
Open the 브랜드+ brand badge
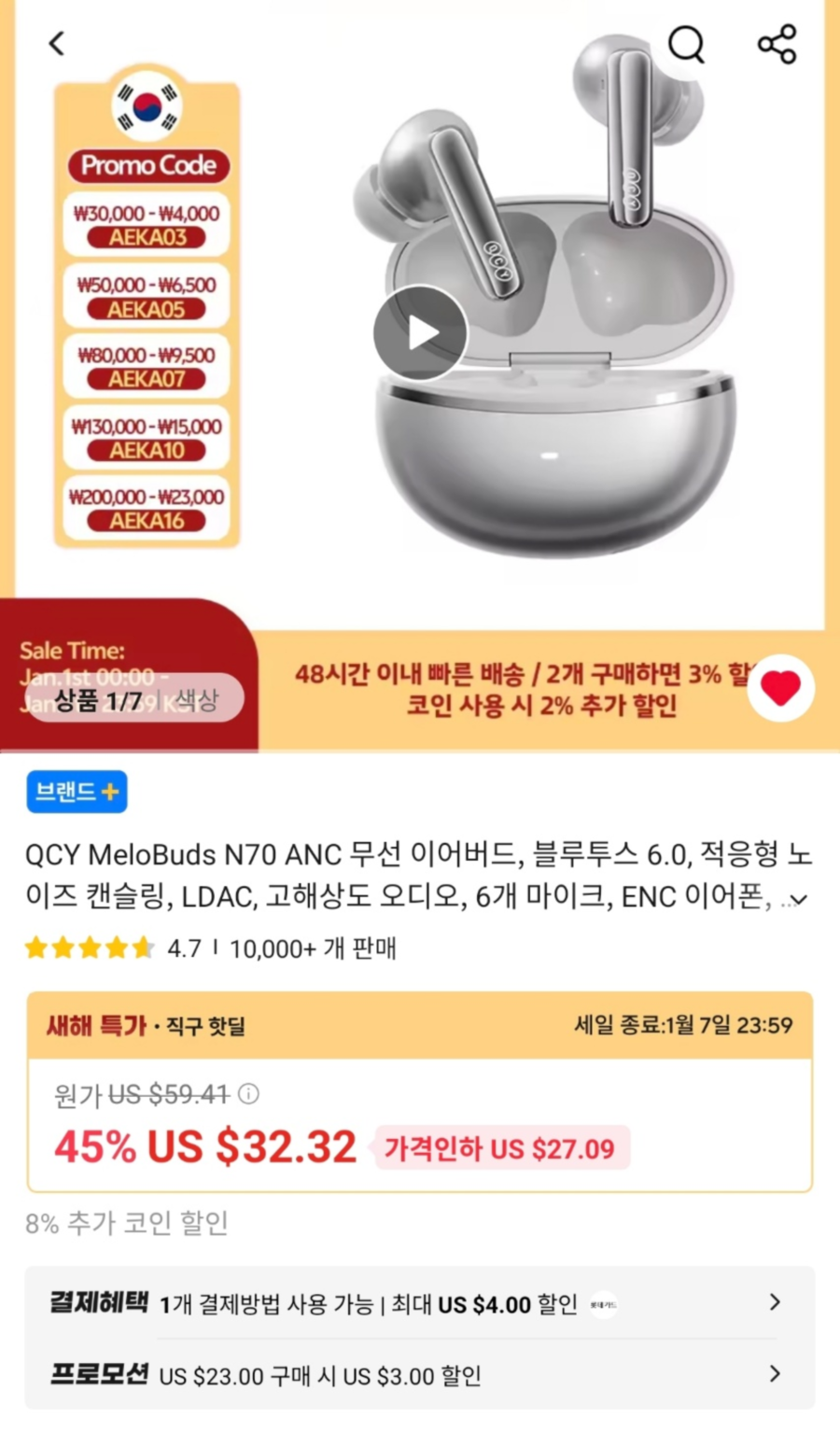(77, 792)
